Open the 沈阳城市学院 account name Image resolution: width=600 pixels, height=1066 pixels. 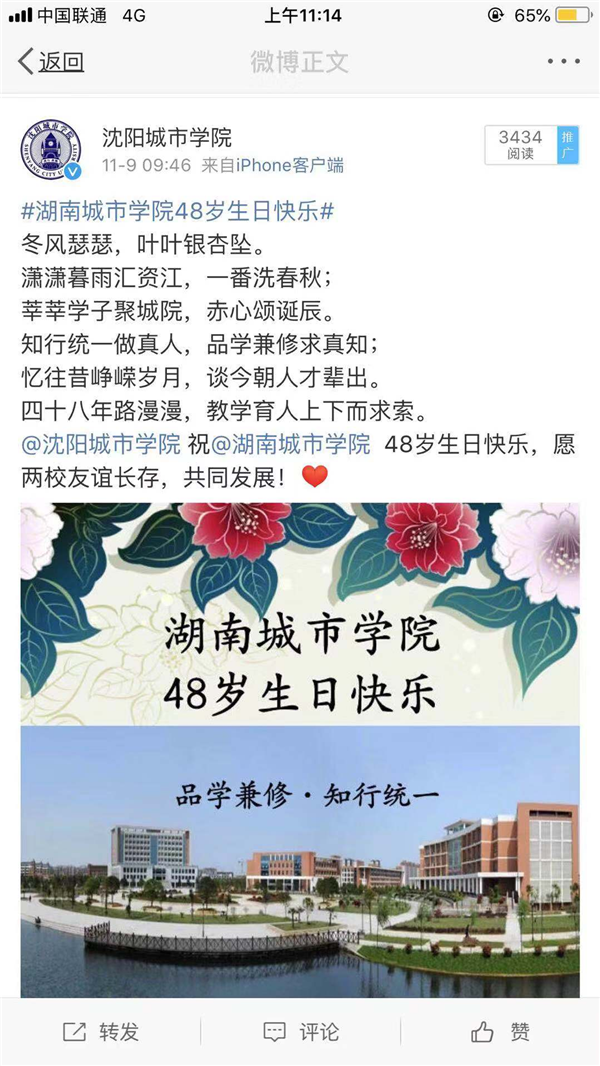[x=167, y=137]
